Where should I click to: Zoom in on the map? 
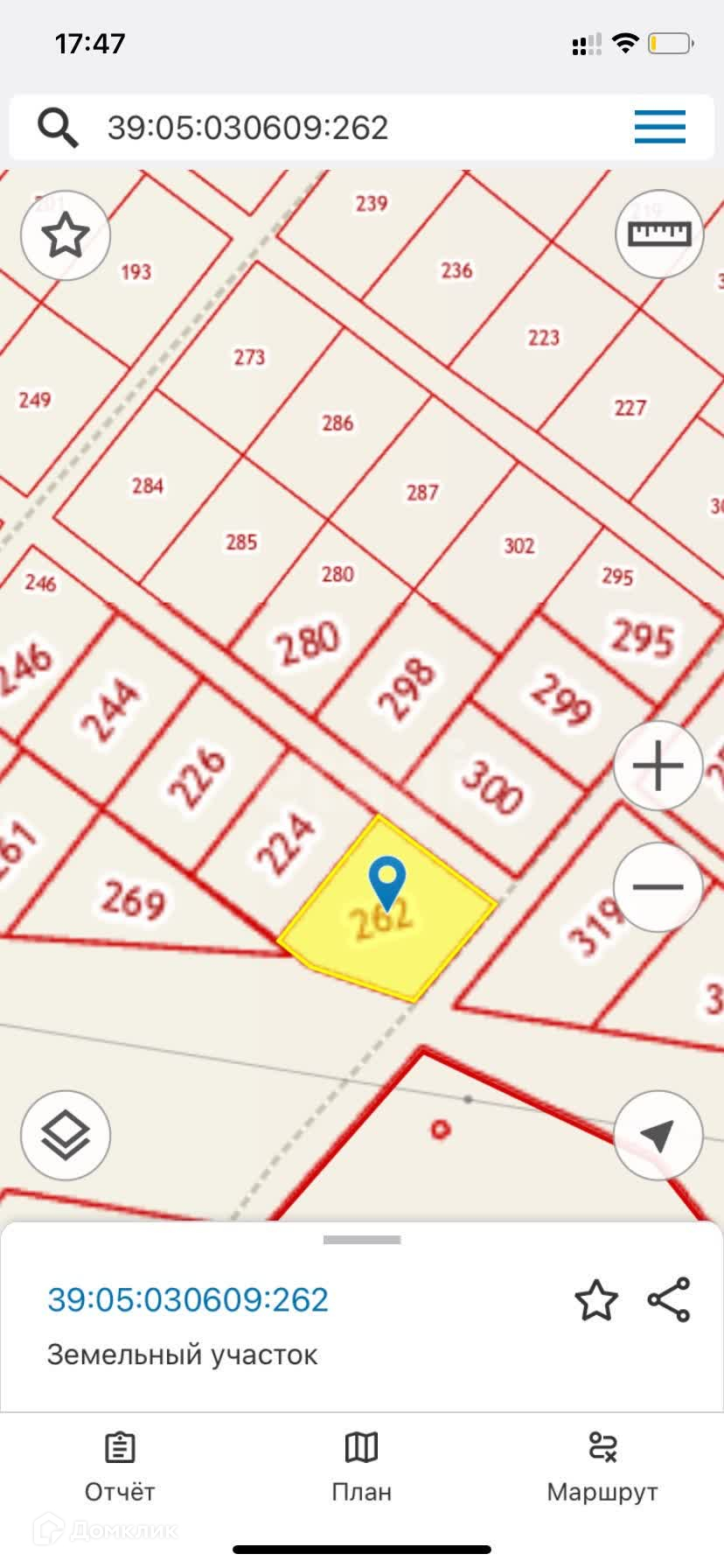click(x=658, y=766)
